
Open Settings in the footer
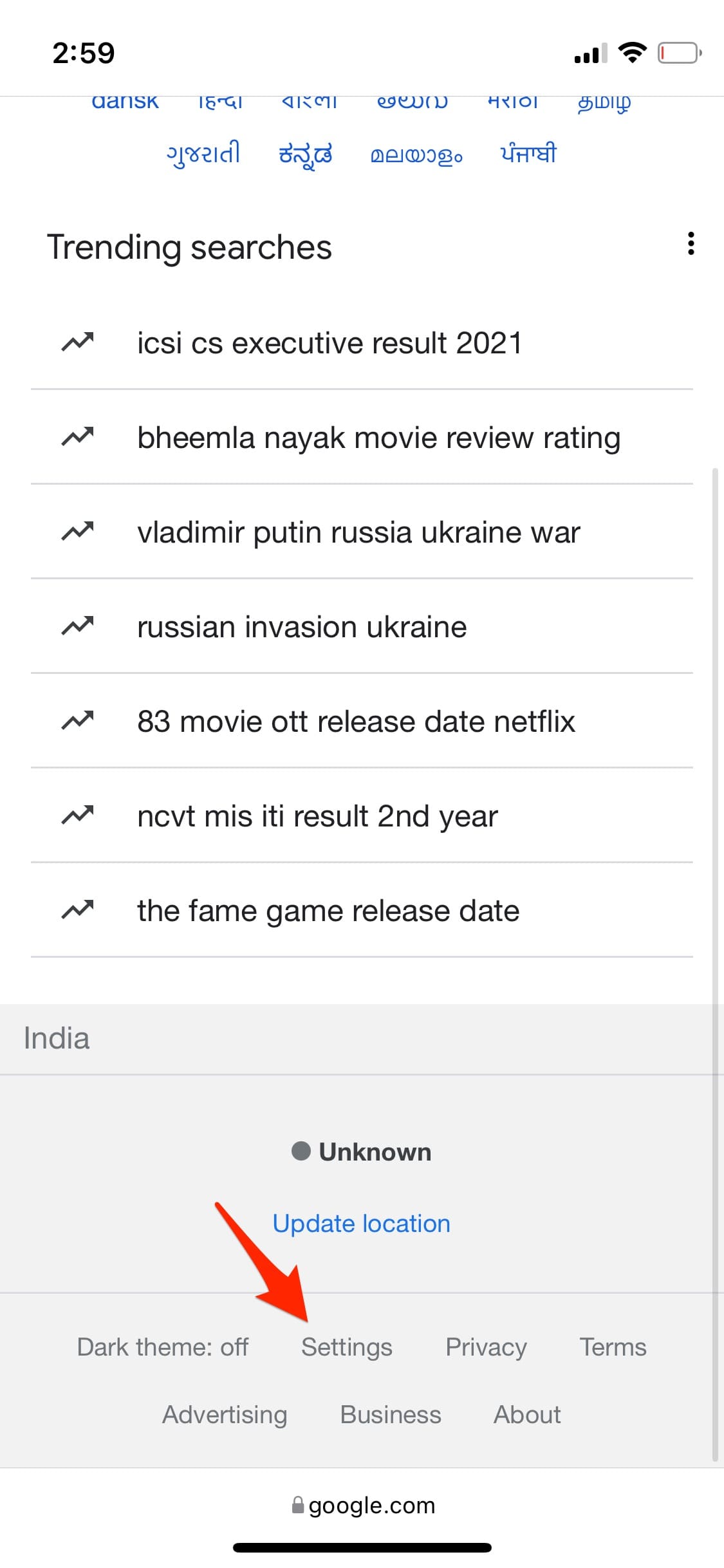tap(347, 1347)
